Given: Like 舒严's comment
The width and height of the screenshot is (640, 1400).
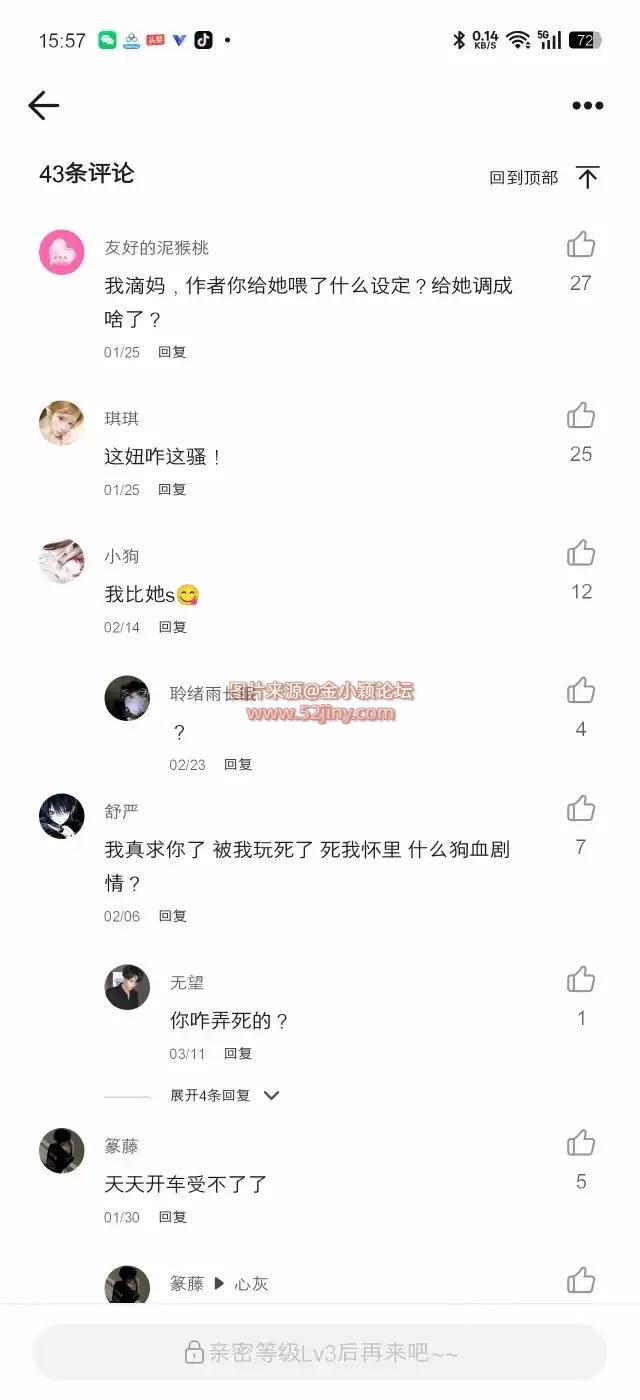Looking at the screenshot, I should [x=581, y=808].
